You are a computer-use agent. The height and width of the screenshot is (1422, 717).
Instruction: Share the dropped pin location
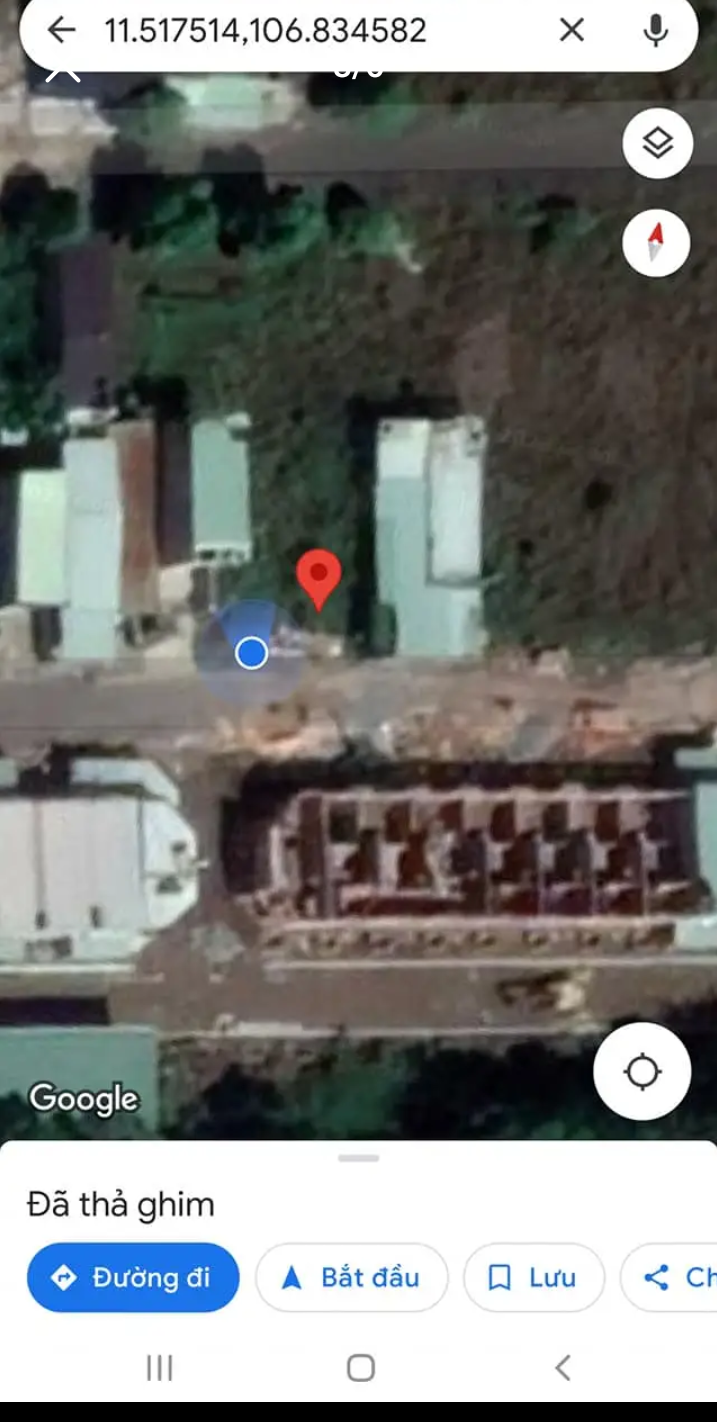(x=672, y=1277)
